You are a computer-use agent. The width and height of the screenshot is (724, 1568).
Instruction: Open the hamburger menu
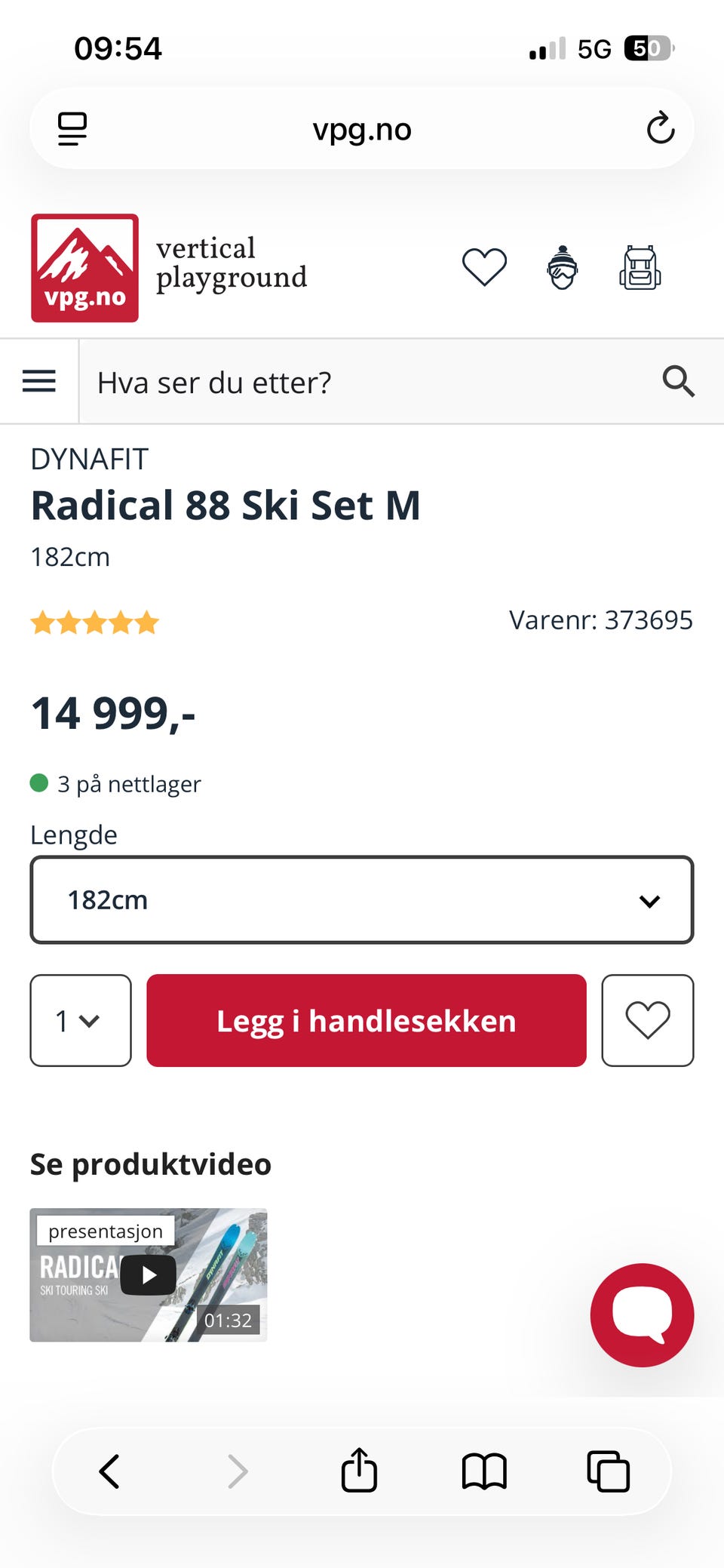click(39, 381)
